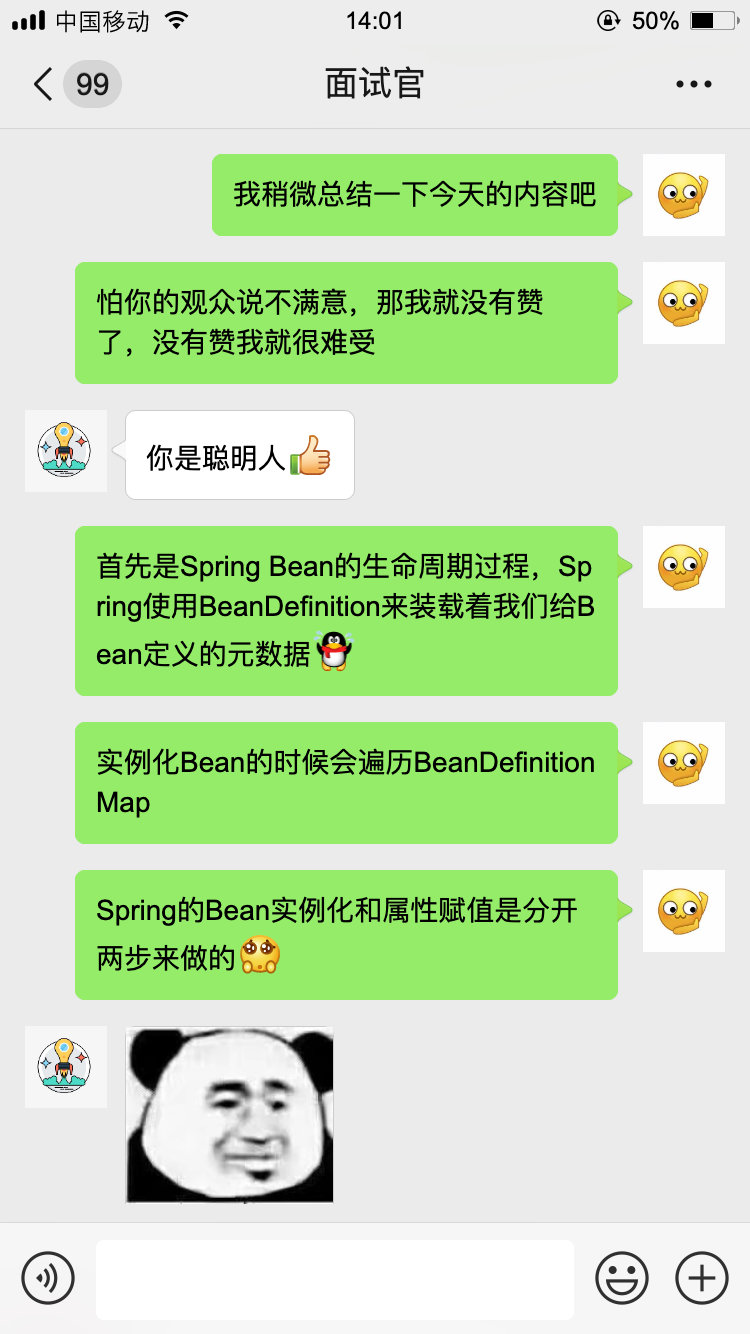This screenshot has height=1334, width=750.
Task: Open the panda meme image
Action: (x=230, y=1114)
